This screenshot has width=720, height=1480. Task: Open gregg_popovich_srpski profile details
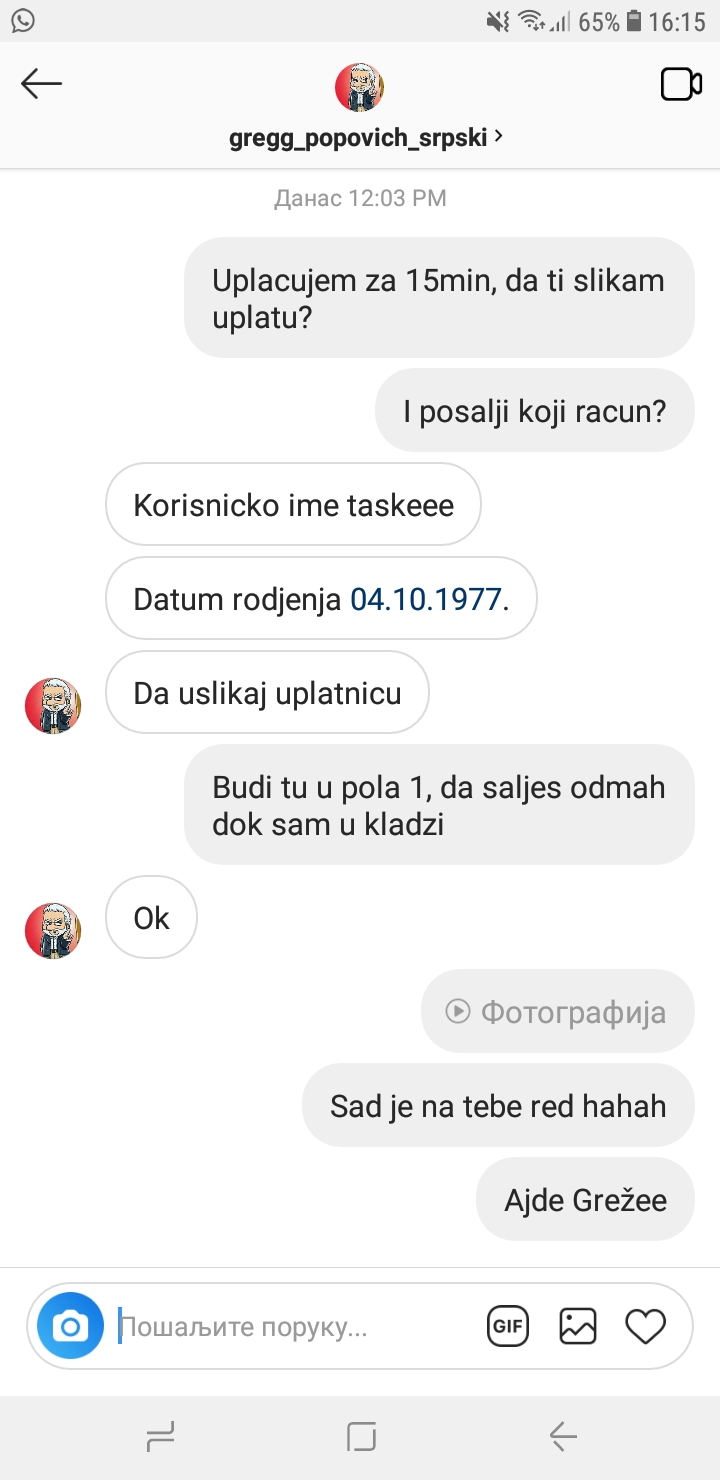coord(365,137)
